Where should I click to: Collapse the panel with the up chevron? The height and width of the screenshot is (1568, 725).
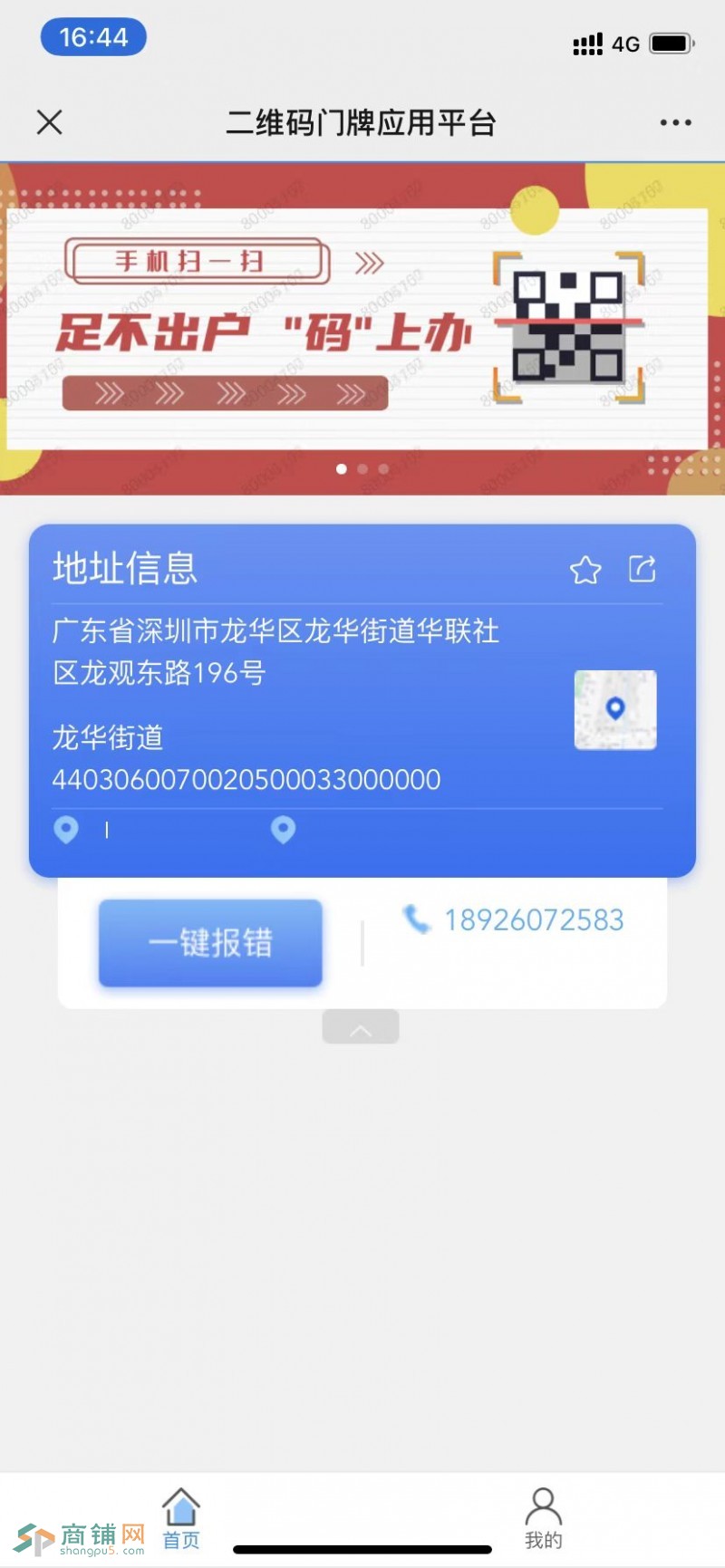[361, 1027]
